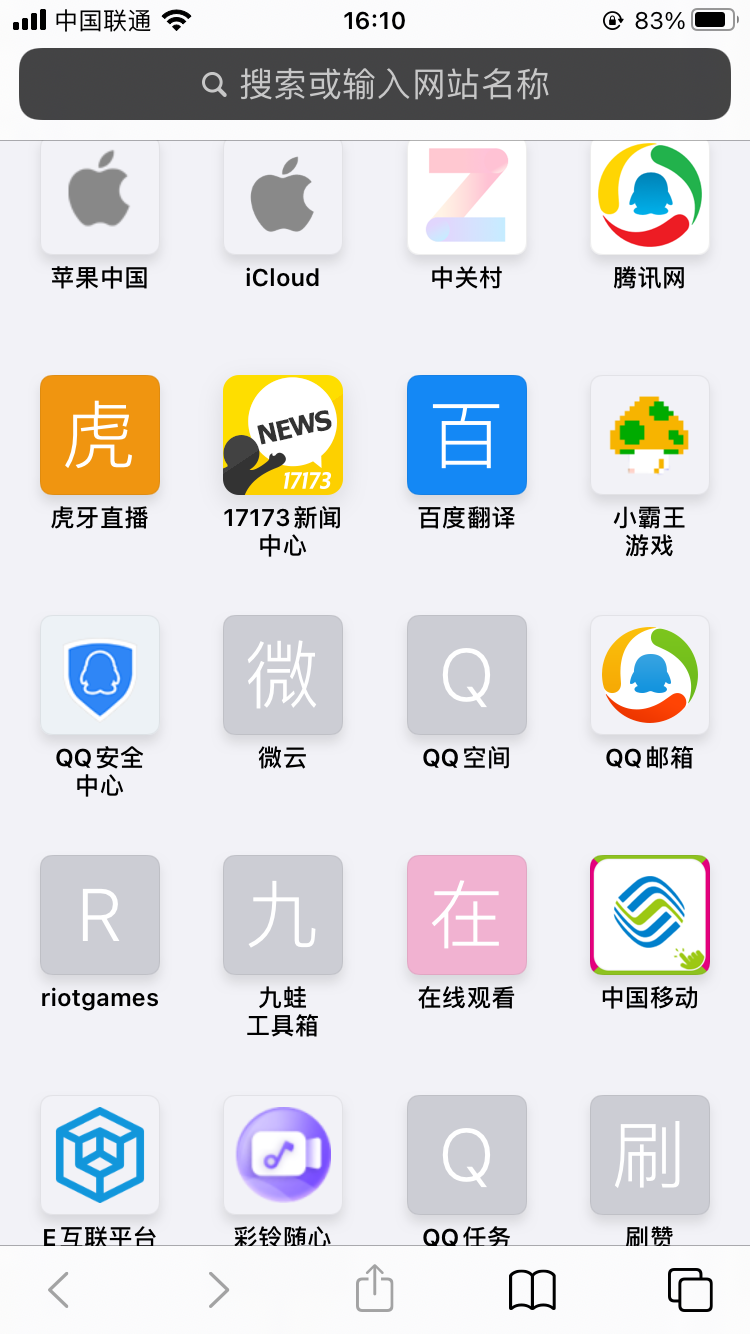Go to the 微云 bookmark
Viewport: 750px width, 1334px height.
tap(283, 675)
